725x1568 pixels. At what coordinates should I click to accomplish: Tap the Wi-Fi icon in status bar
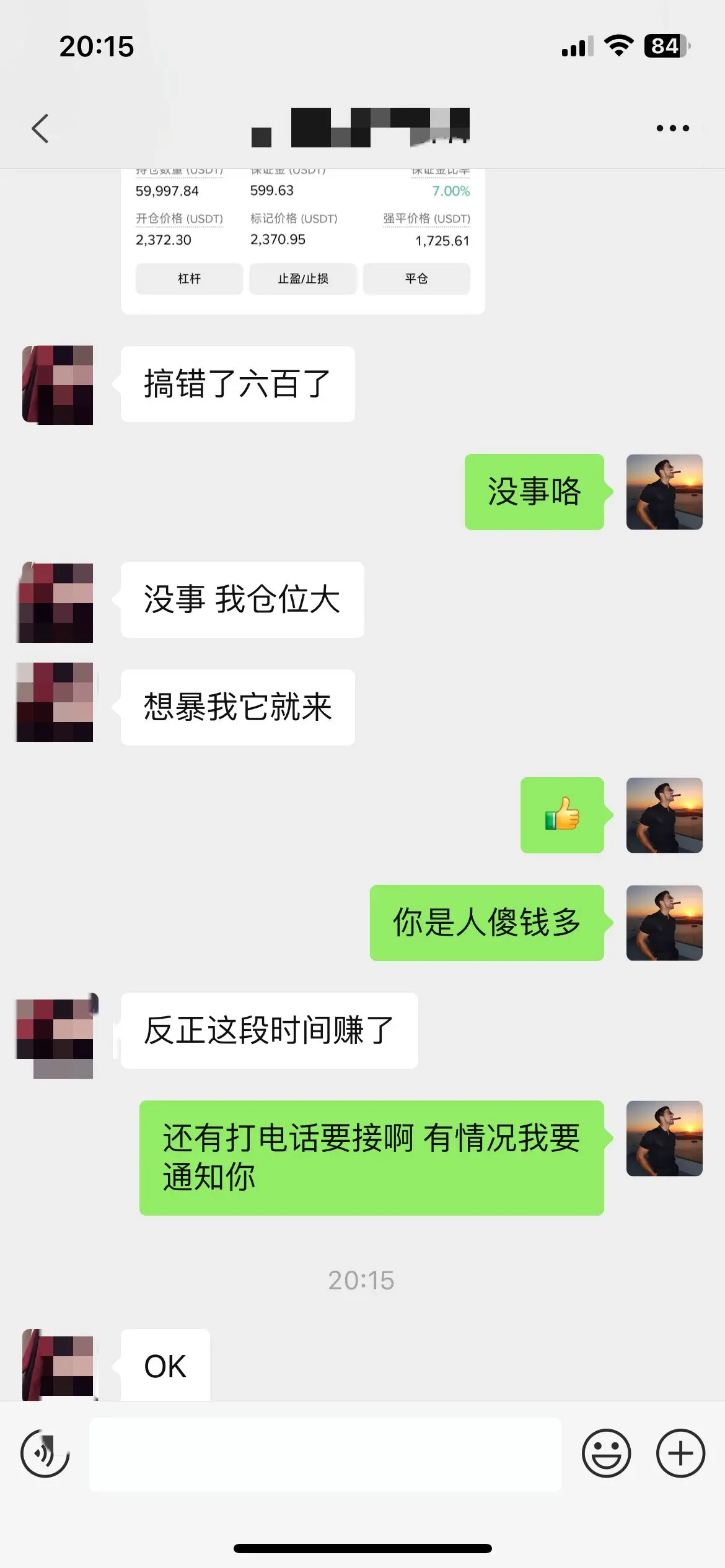pyautogui.click(x=618, y=45)
